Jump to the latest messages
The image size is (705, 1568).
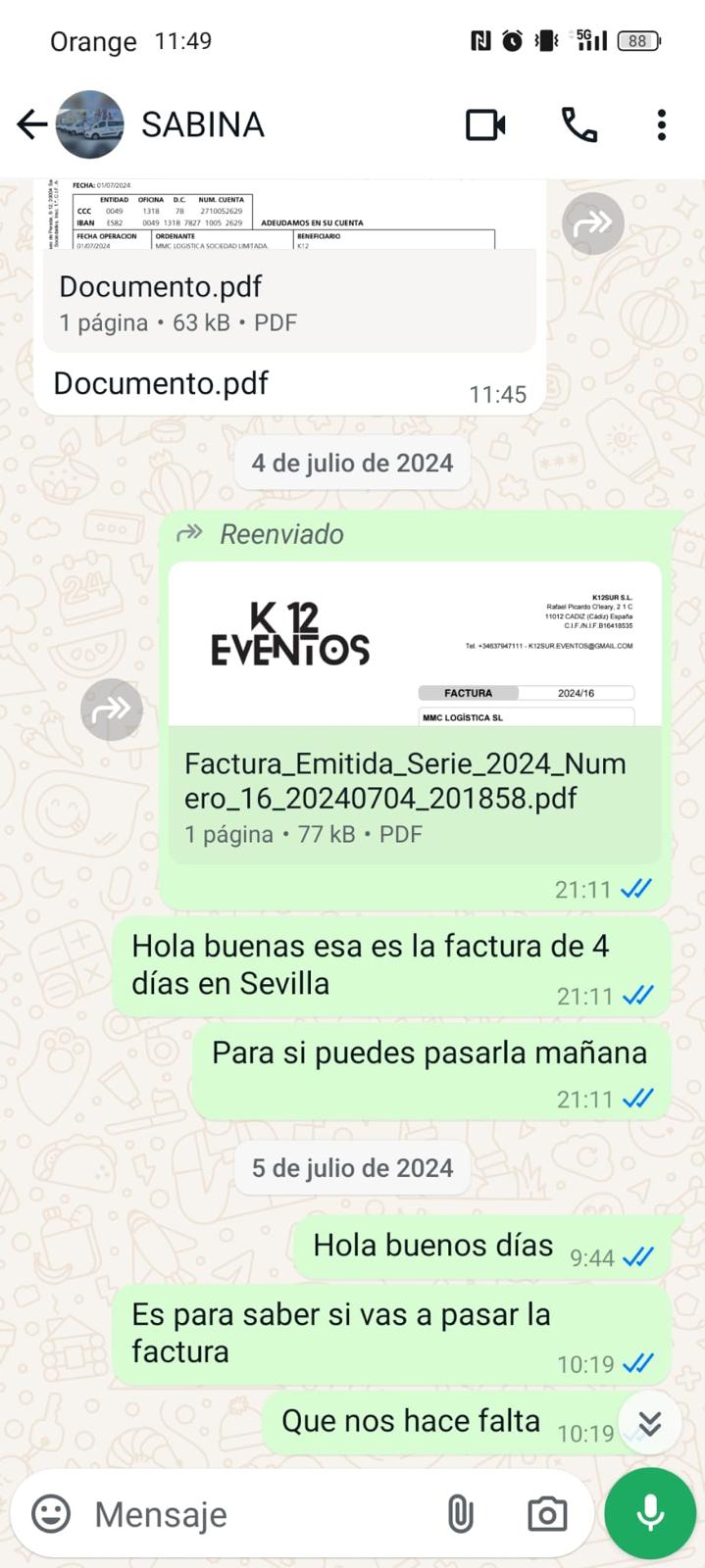tap(649, 1423)
